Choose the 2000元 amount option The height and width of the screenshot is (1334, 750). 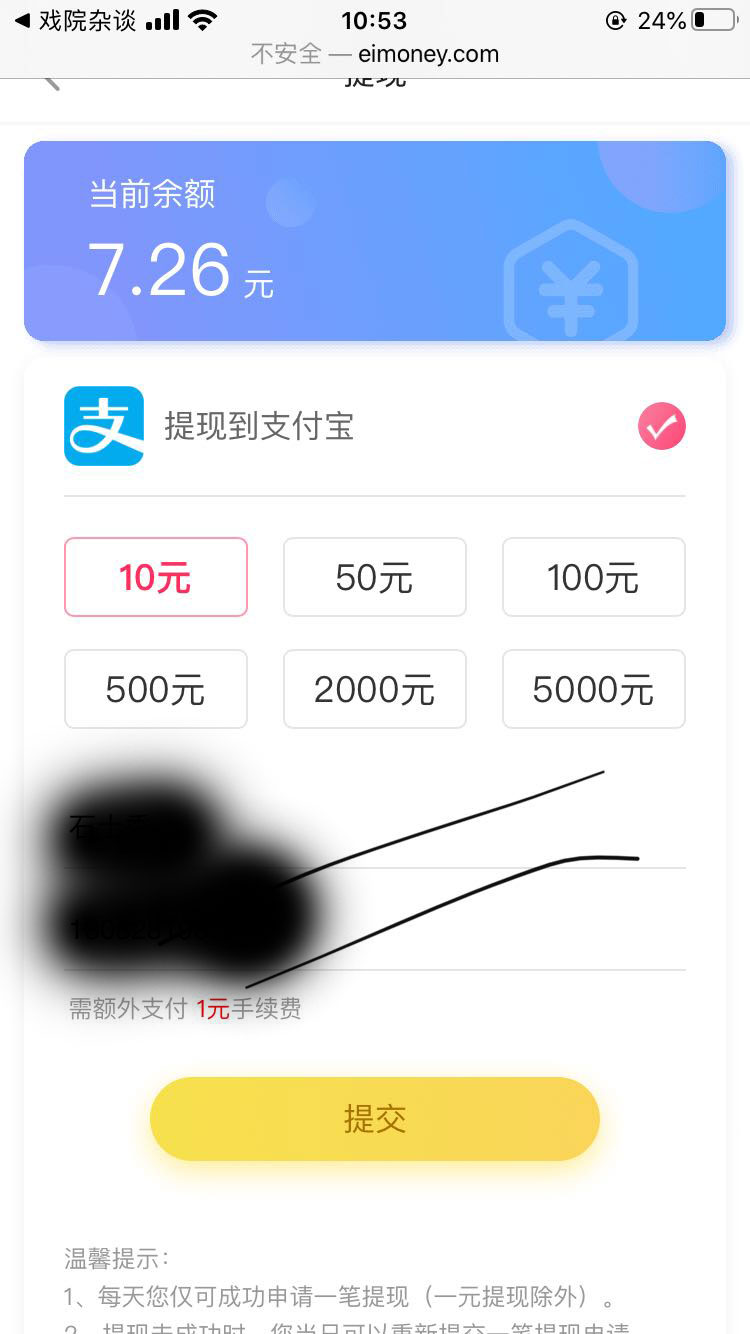[x=375, y=689]
